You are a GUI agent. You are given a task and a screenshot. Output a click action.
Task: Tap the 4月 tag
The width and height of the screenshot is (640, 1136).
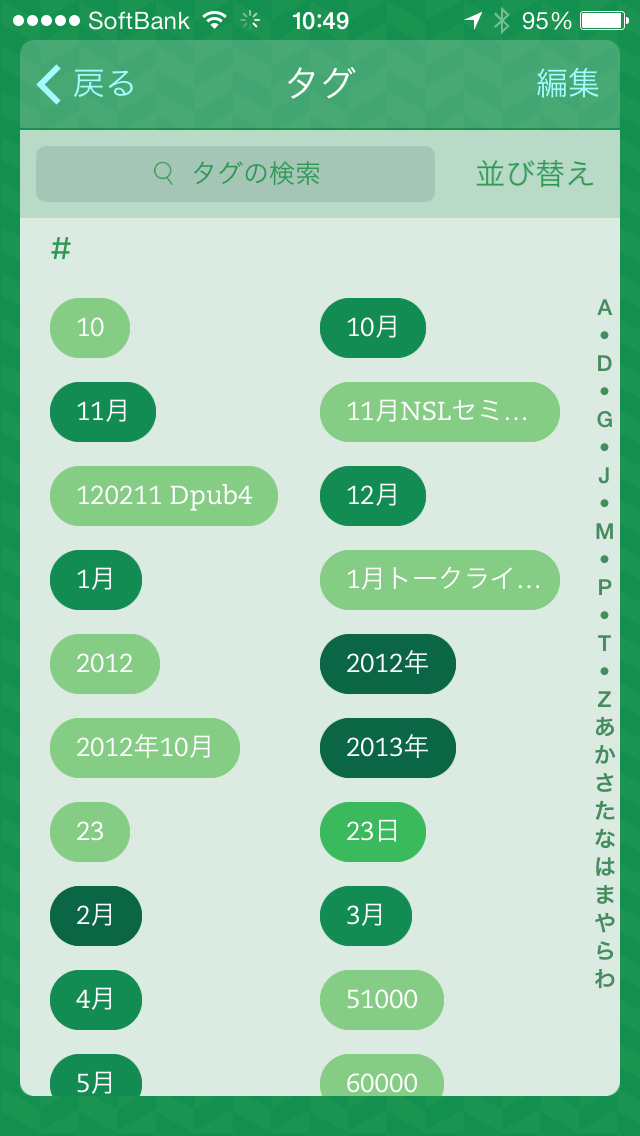[95, 1000]
